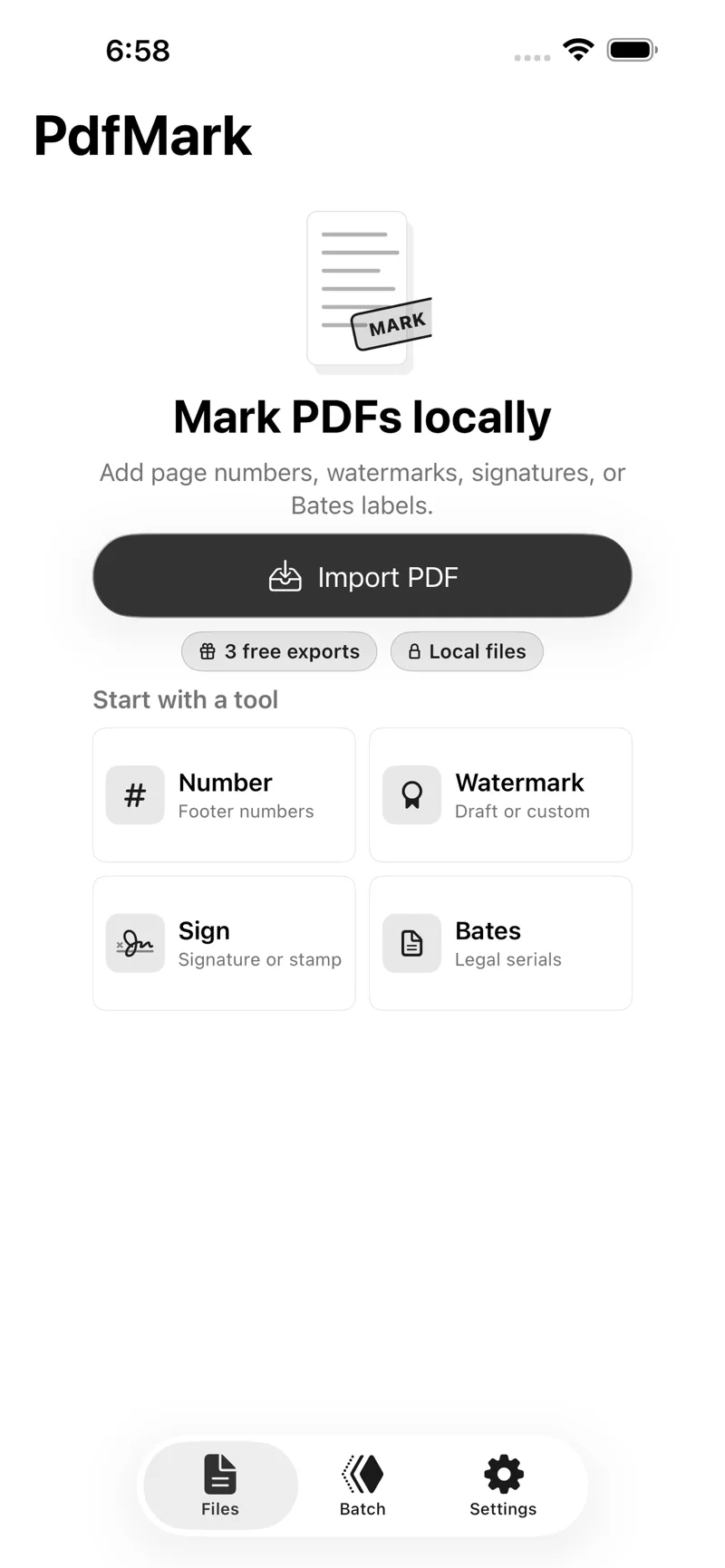
Task: Tap the Import PDF button
Action: pyautogui.click(x=362, y=576)
